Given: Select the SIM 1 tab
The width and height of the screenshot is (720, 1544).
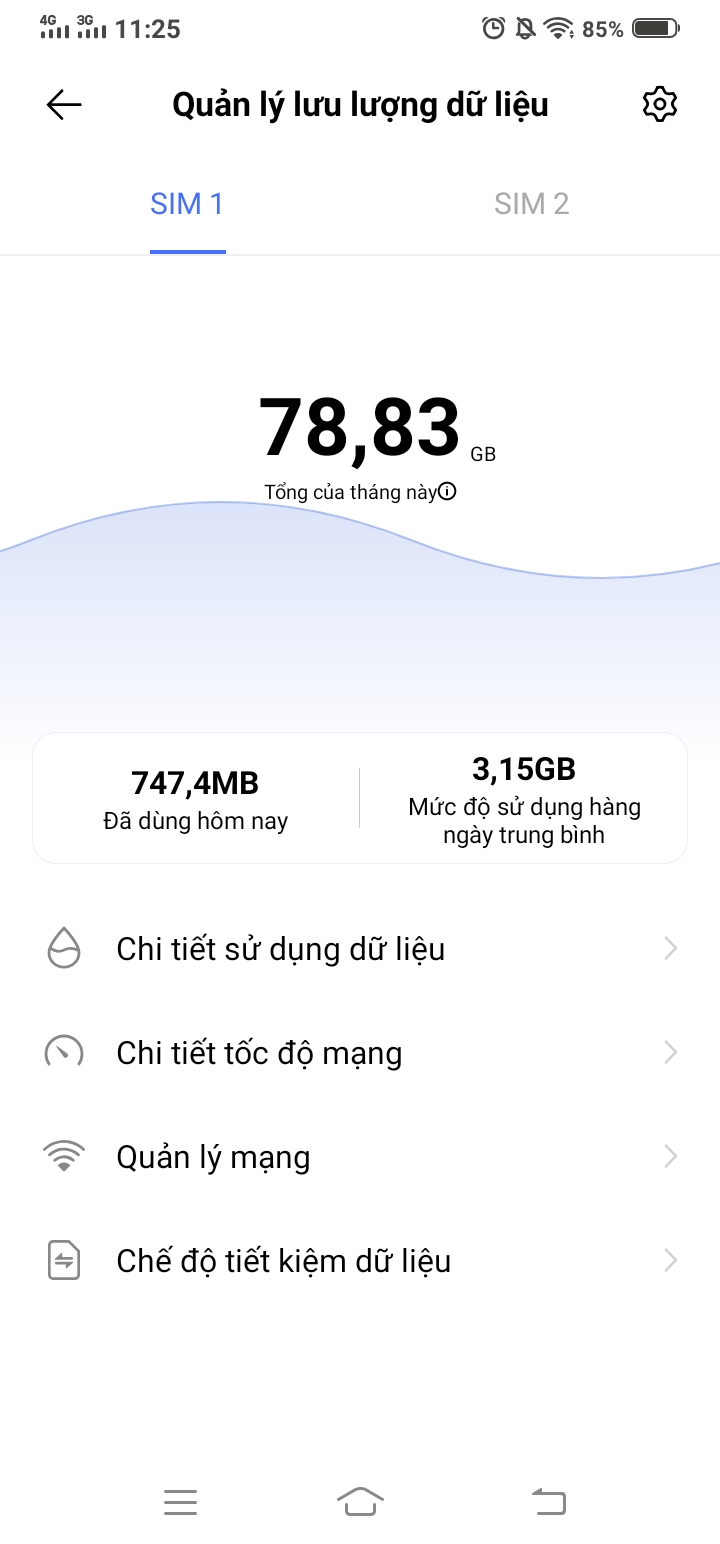Looking at the screenshot, I should click(x=187, y=204).
